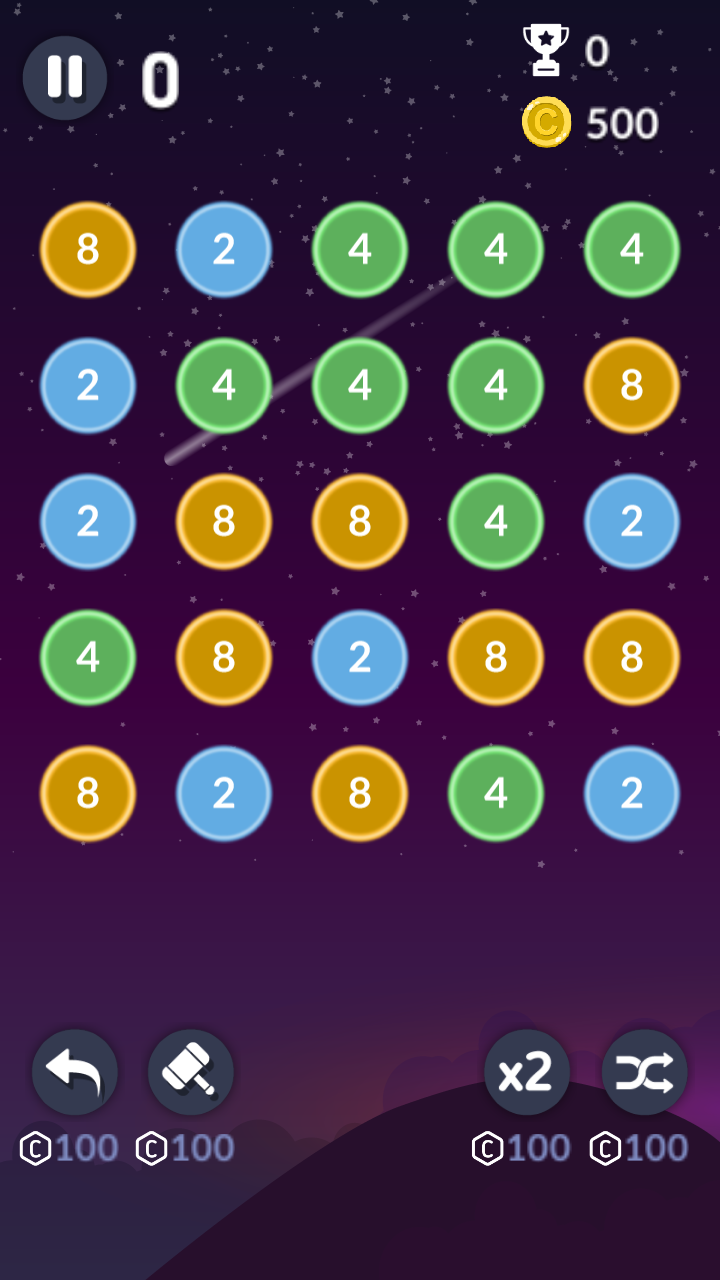Click the blue 2 starting row two
The width and height of the screenshot is (720, 1280).
pos(87,386)
